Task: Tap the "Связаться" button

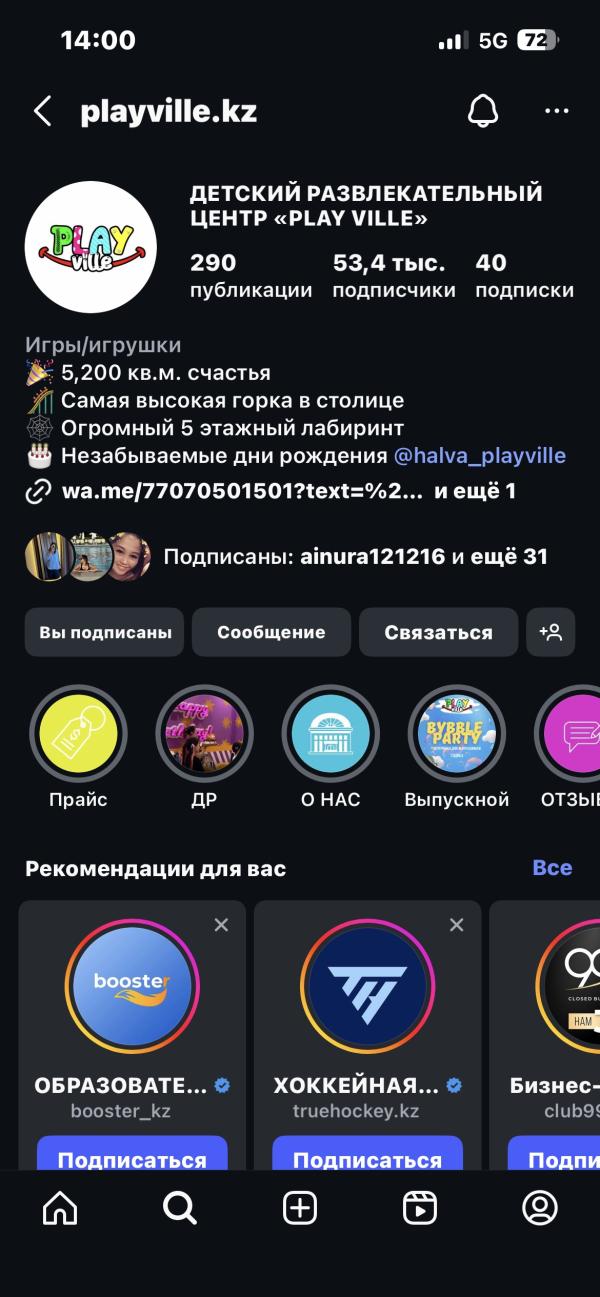Action: 438,632
